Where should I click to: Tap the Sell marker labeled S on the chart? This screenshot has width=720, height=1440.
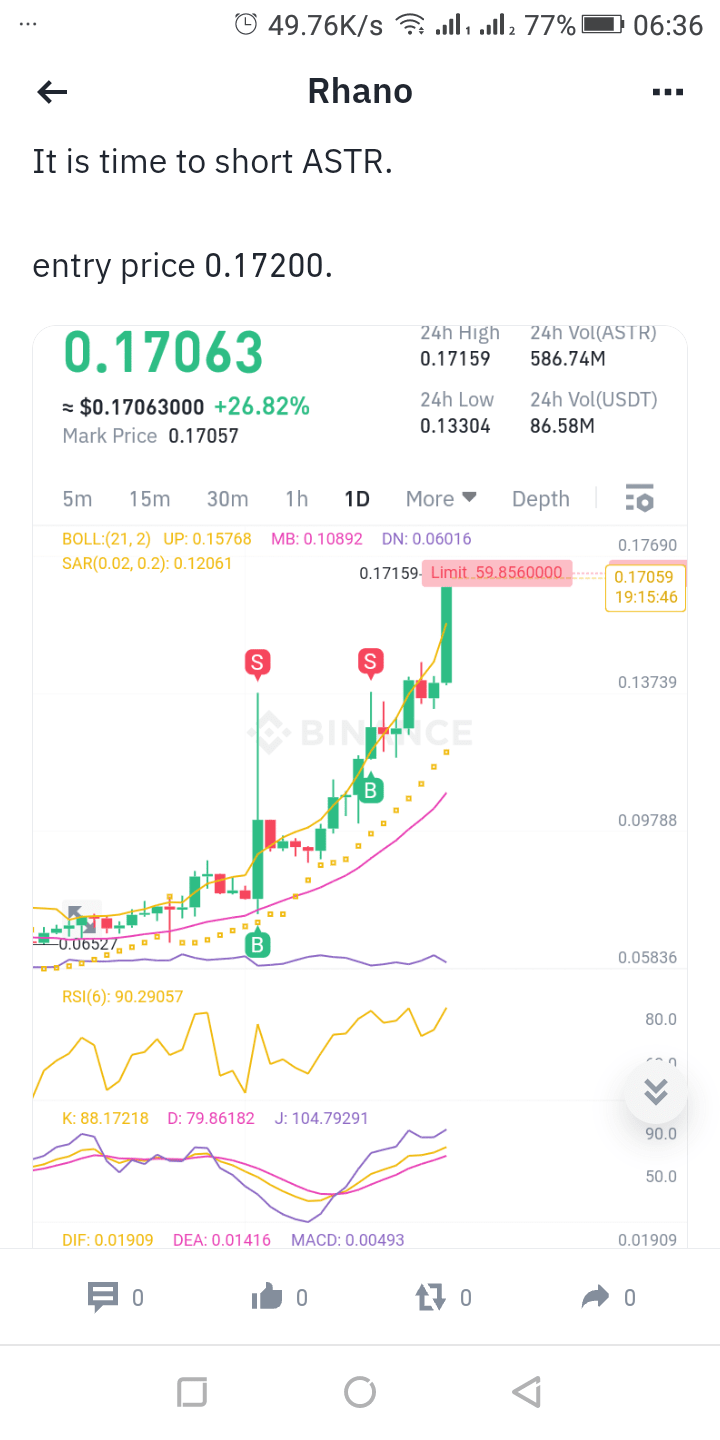click(x=257, y=662)
